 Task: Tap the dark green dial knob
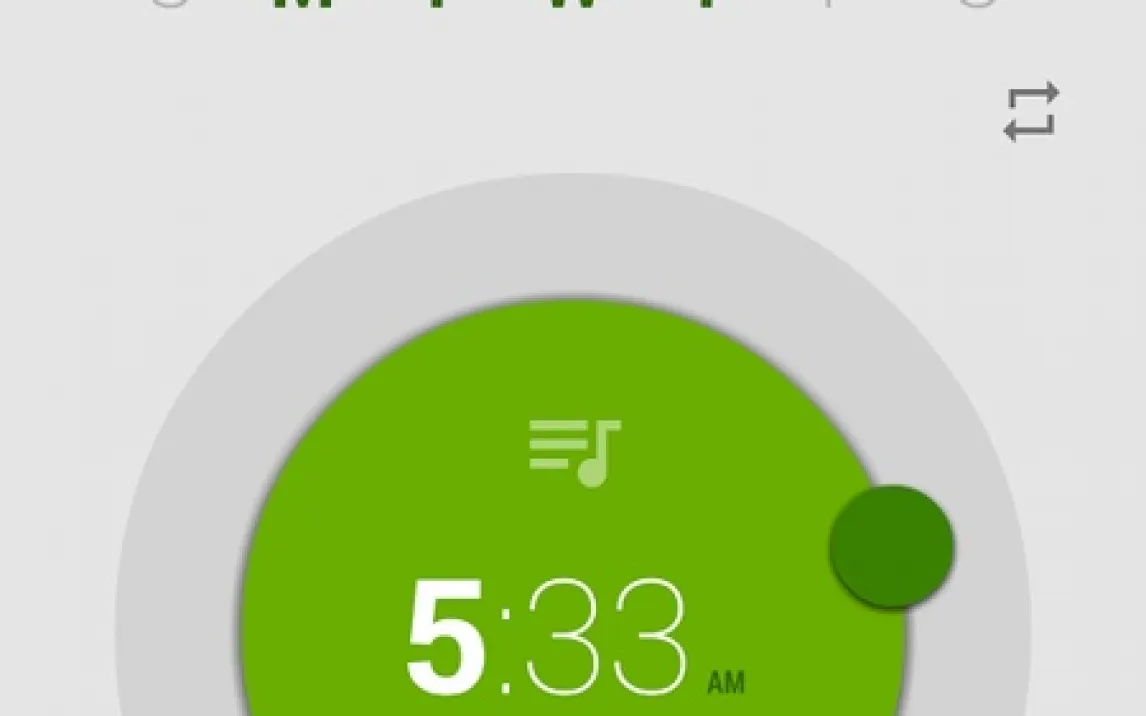[x=891, y=547]
